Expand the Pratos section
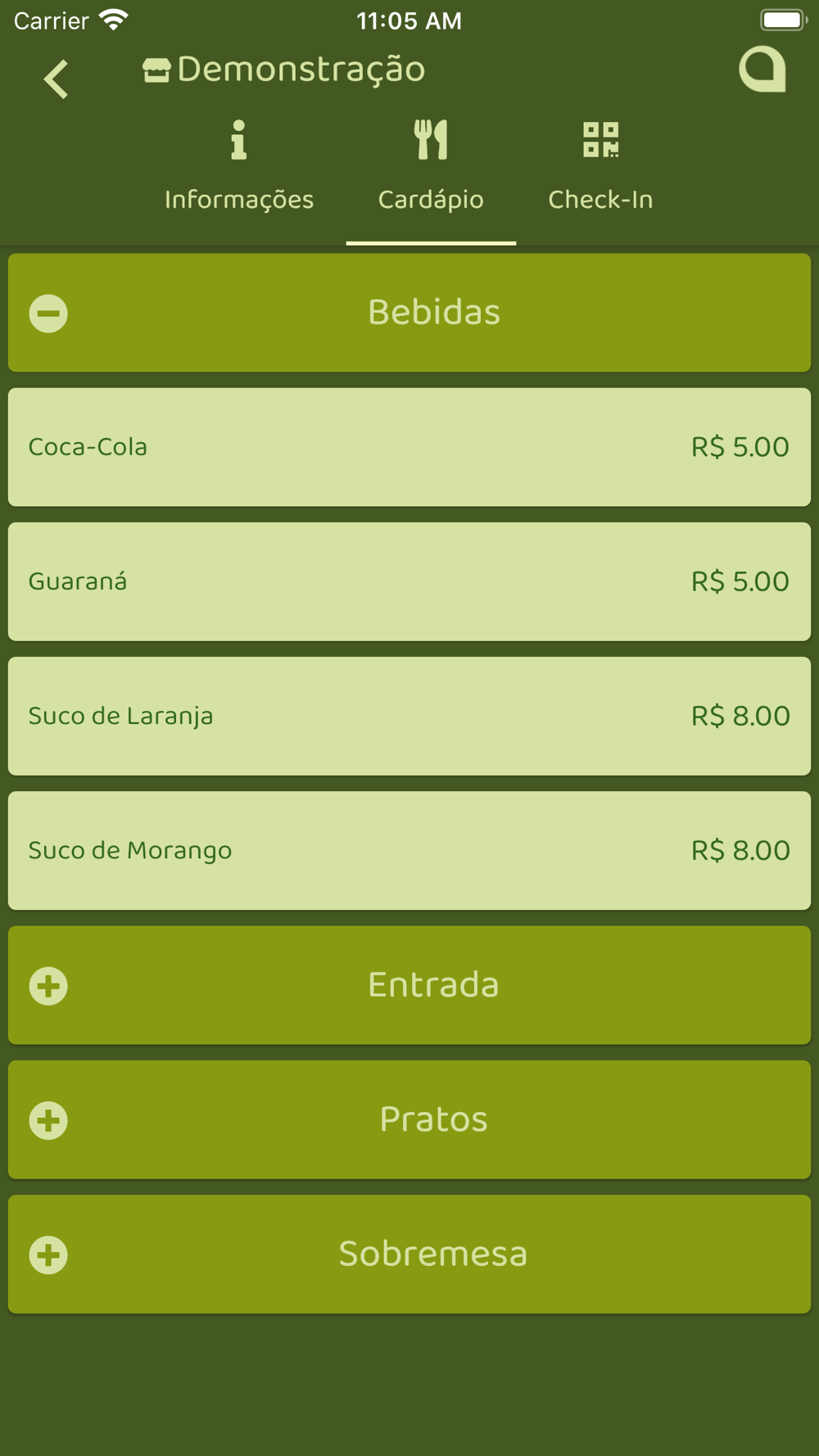The width and height of the screenshot is (819, 1456). tap(409, 1119)
